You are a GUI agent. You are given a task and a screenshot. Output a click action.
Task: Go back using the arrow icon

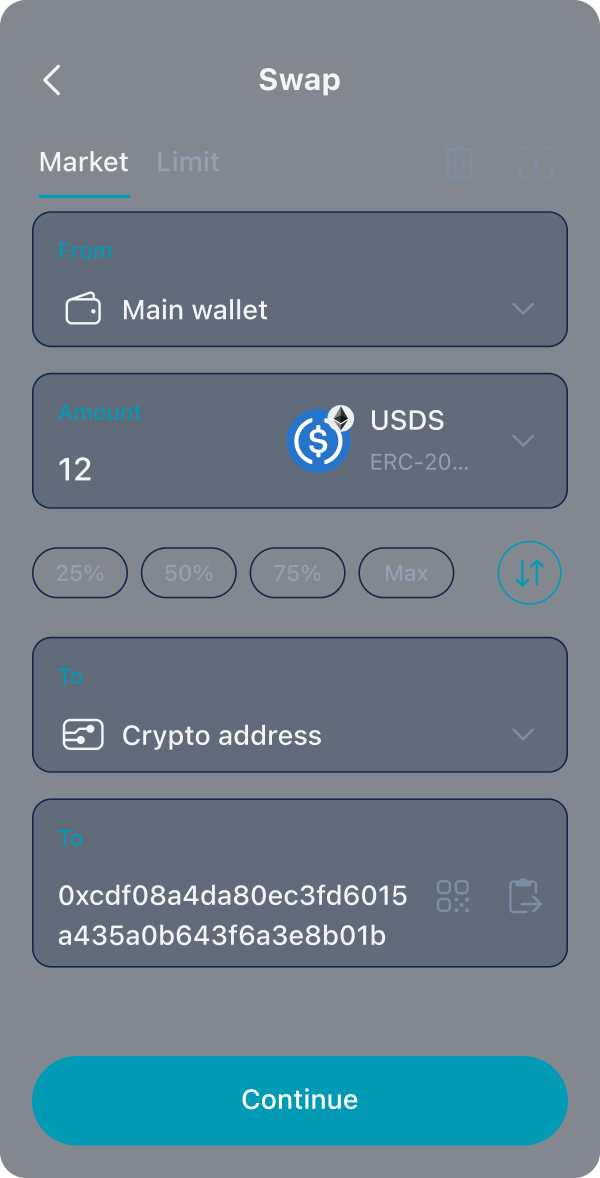click(52, 80)
